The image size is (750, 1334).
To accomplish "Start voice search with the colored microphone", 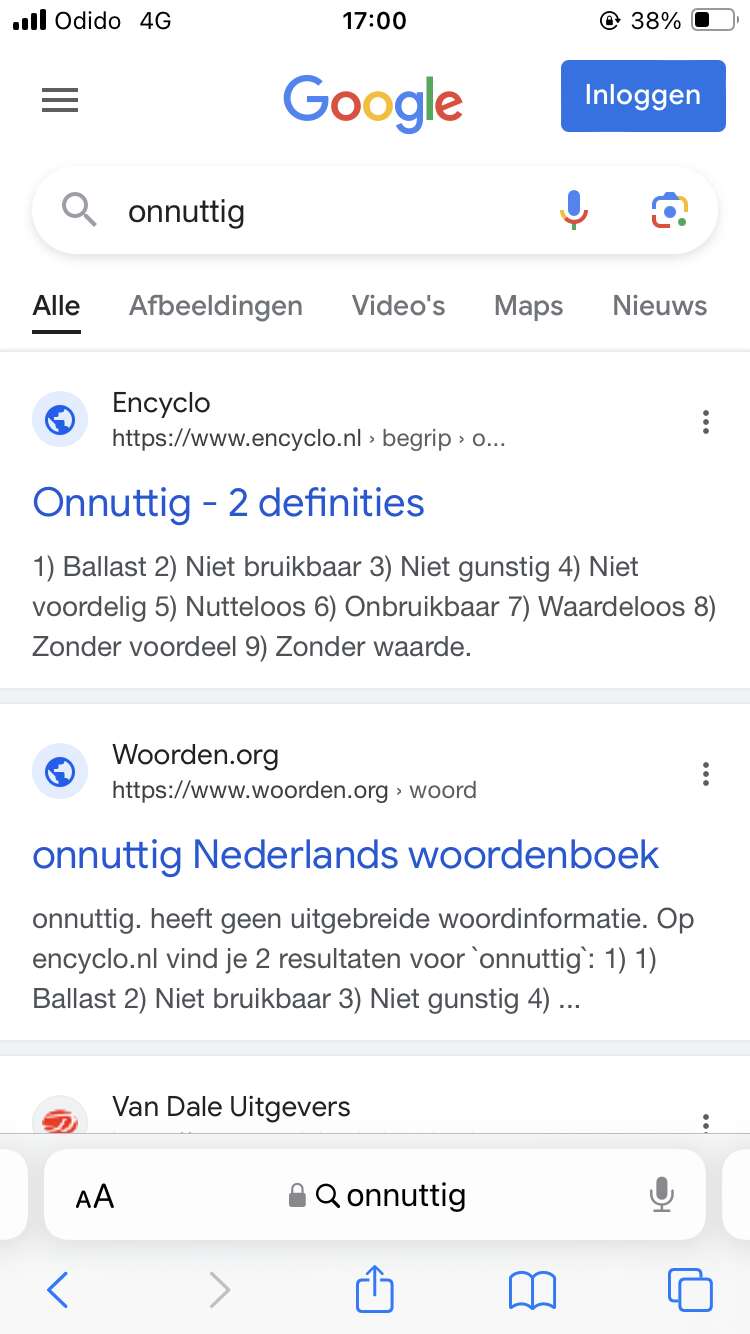I will [x=573, y=211].
